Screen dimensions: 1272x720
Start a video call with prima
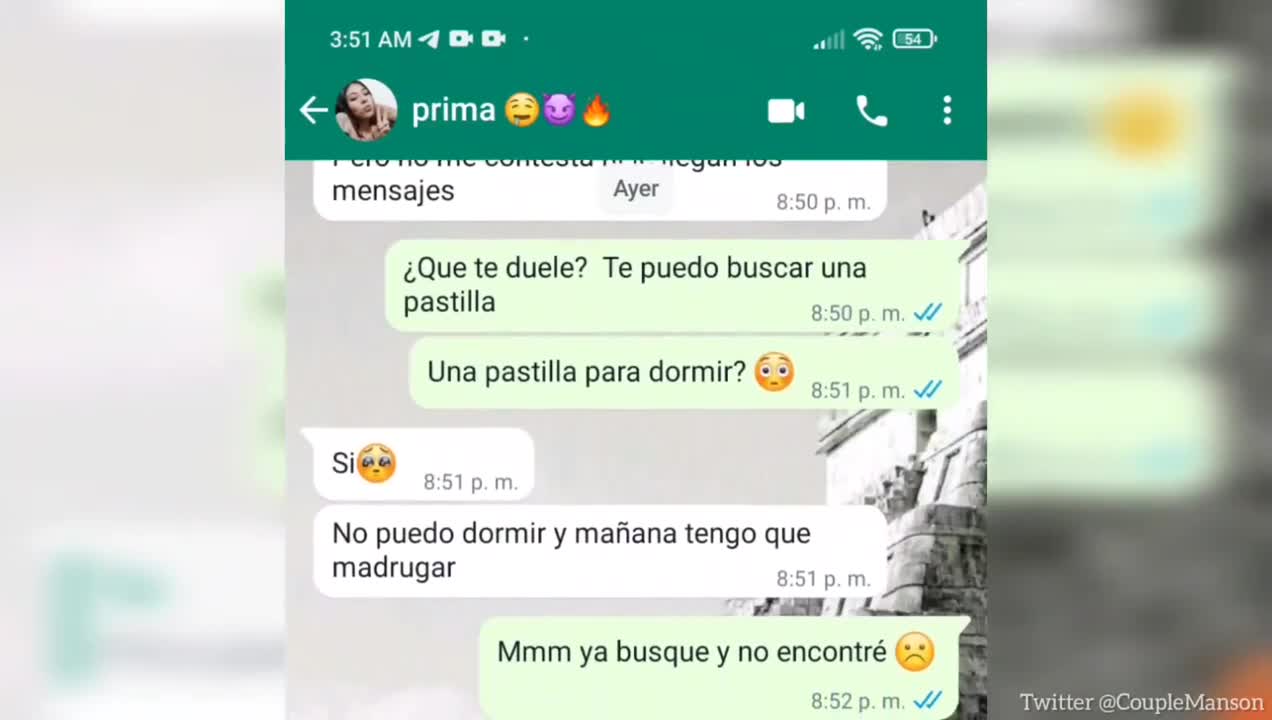pyautogui.click(x=786, y=110)
